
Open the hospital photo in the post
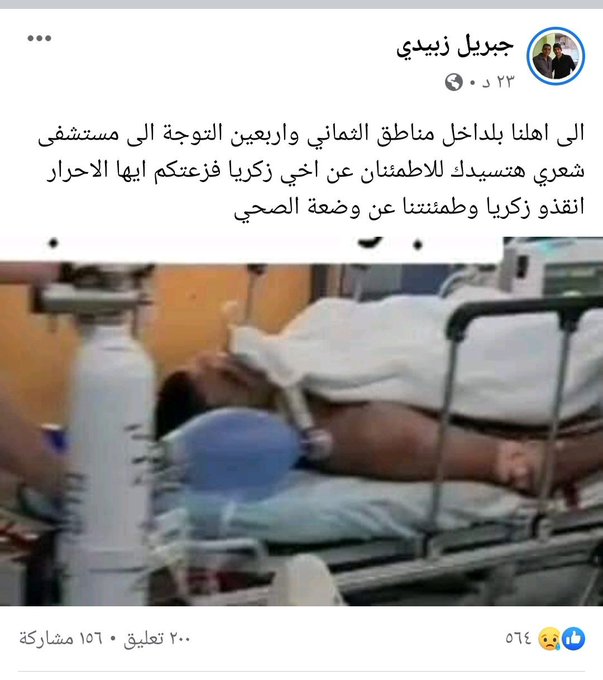point(301,420)
